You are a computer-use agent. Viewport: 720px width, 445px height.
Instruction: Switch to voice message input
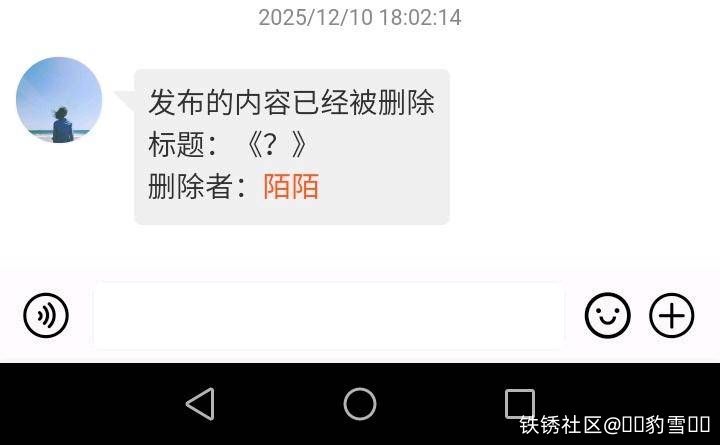point(46,316)
